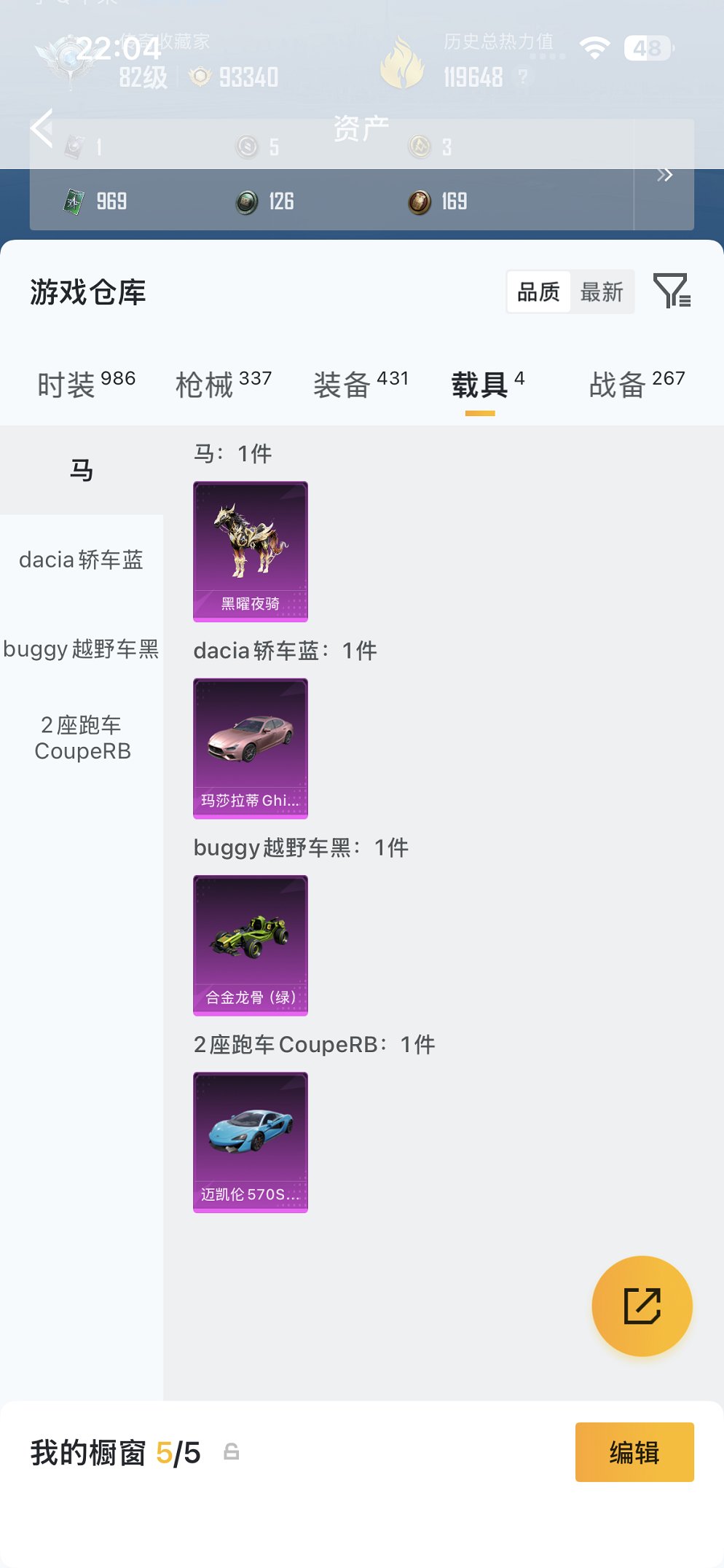Open the 黑曜夜骑 horse card

(x=251, y=550)
